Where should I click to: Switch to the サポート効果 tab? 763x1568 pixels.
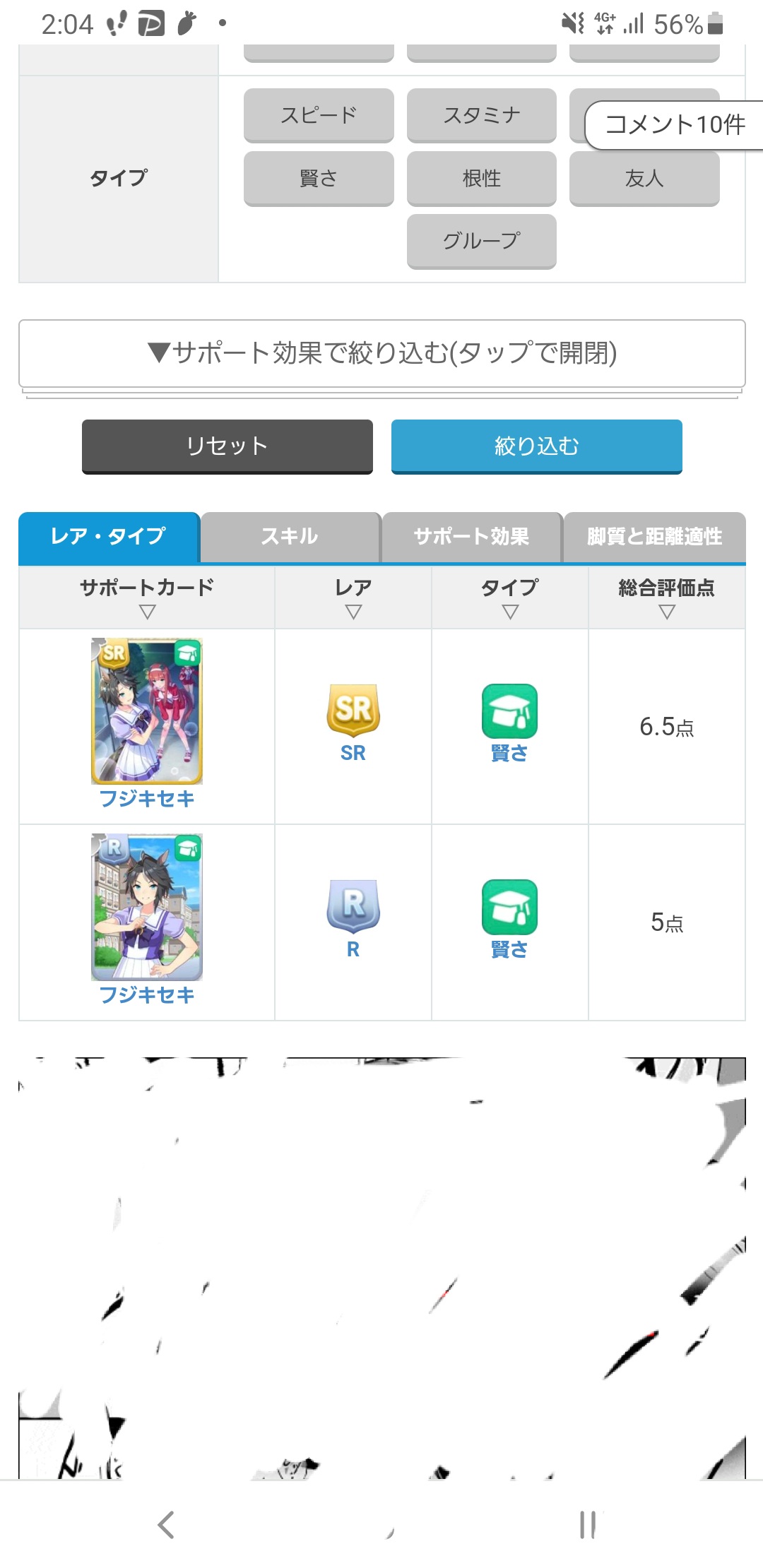471,537
